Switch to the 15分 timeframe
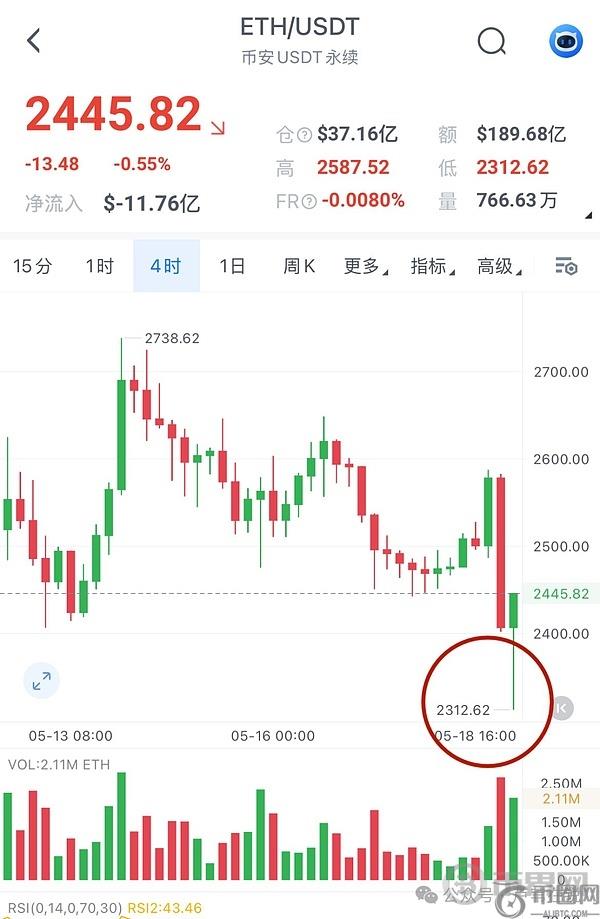Image resolution: width=600 pixels, height=919 pixels. [x=31, y=266]
